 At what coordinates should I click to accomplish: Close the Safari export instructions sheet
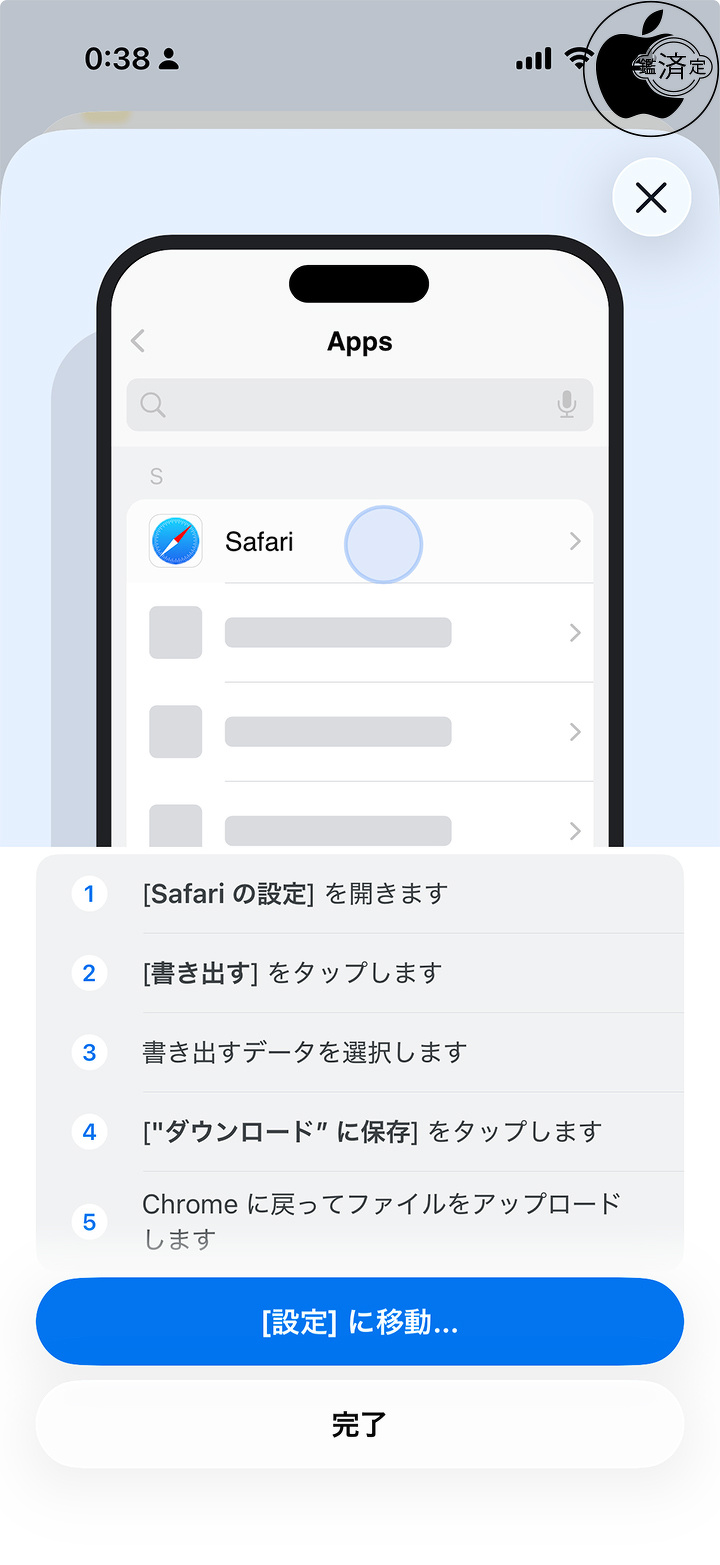coord(651,198)
